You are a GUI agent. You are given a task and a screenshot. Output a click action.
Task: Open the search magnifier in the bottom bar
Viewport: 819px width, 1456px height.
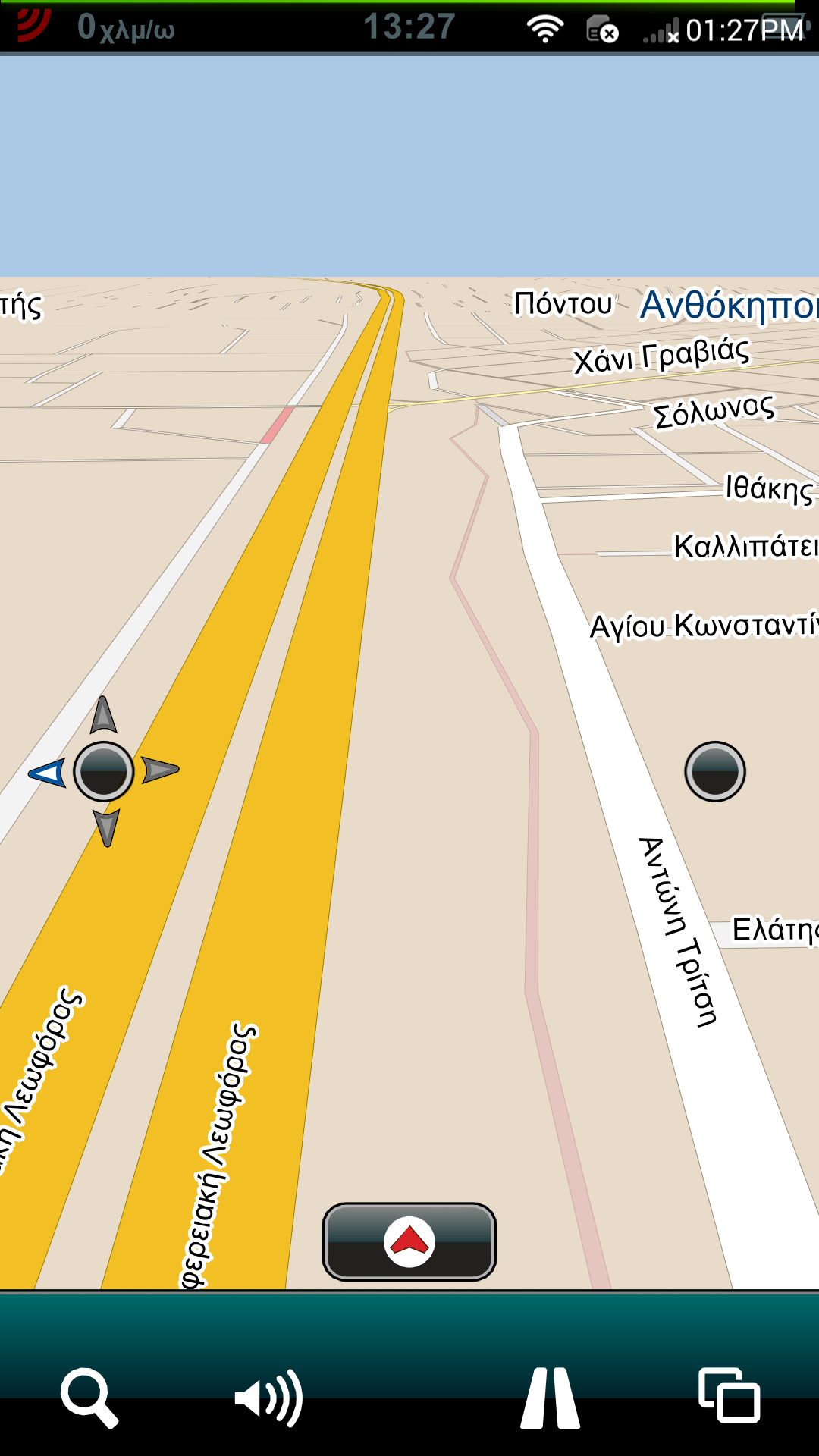(89, 1397)
